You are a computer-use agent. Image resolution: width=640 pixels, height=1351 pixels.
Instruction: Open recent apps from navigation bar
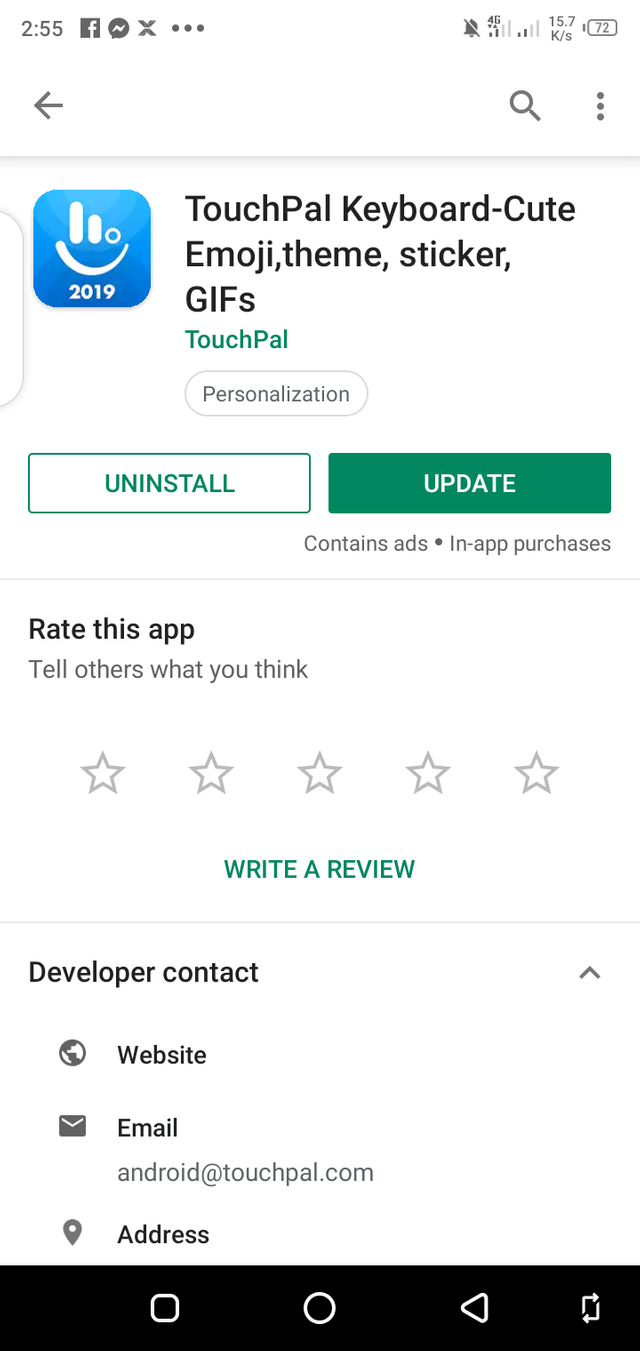pyautogui.click(x=164, y=1307)
